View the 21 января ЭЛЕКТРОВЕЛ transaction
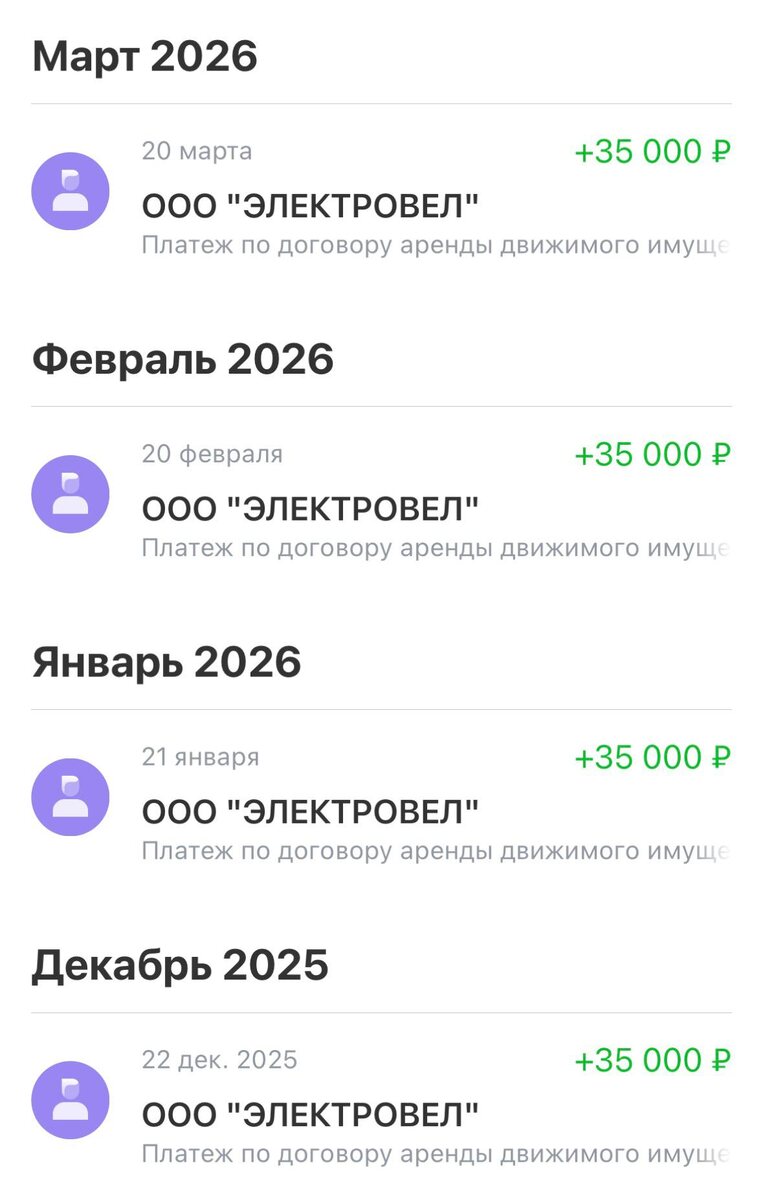This screenshot has width=763, height=1200. [x=310, y=812]
